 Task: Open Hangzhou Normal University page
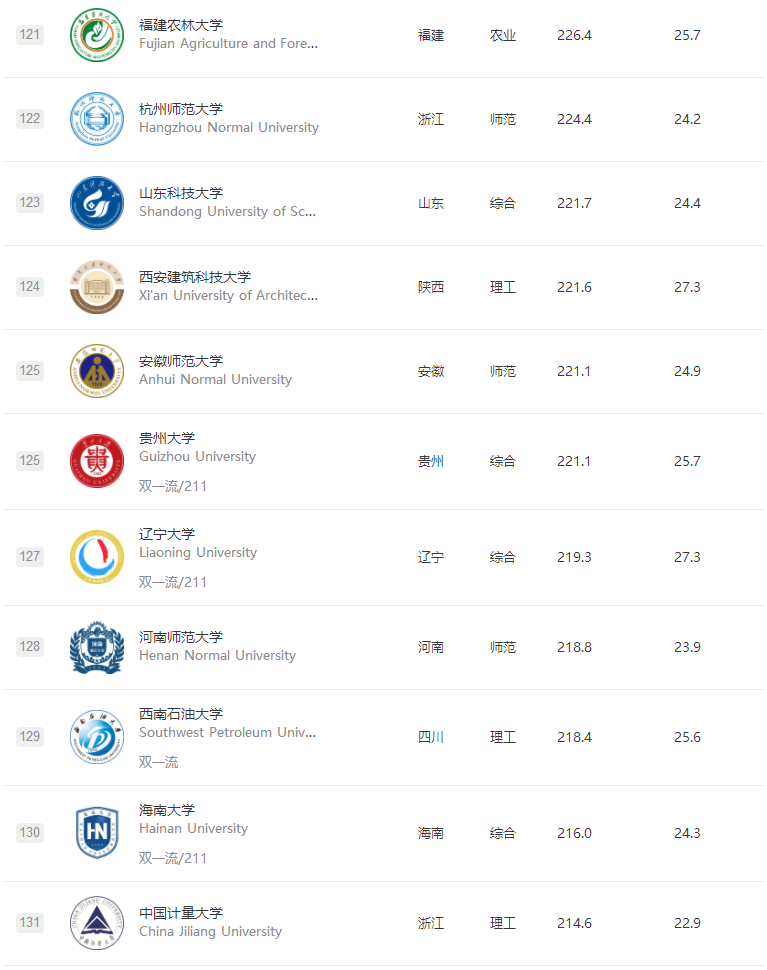click(181, 109)
